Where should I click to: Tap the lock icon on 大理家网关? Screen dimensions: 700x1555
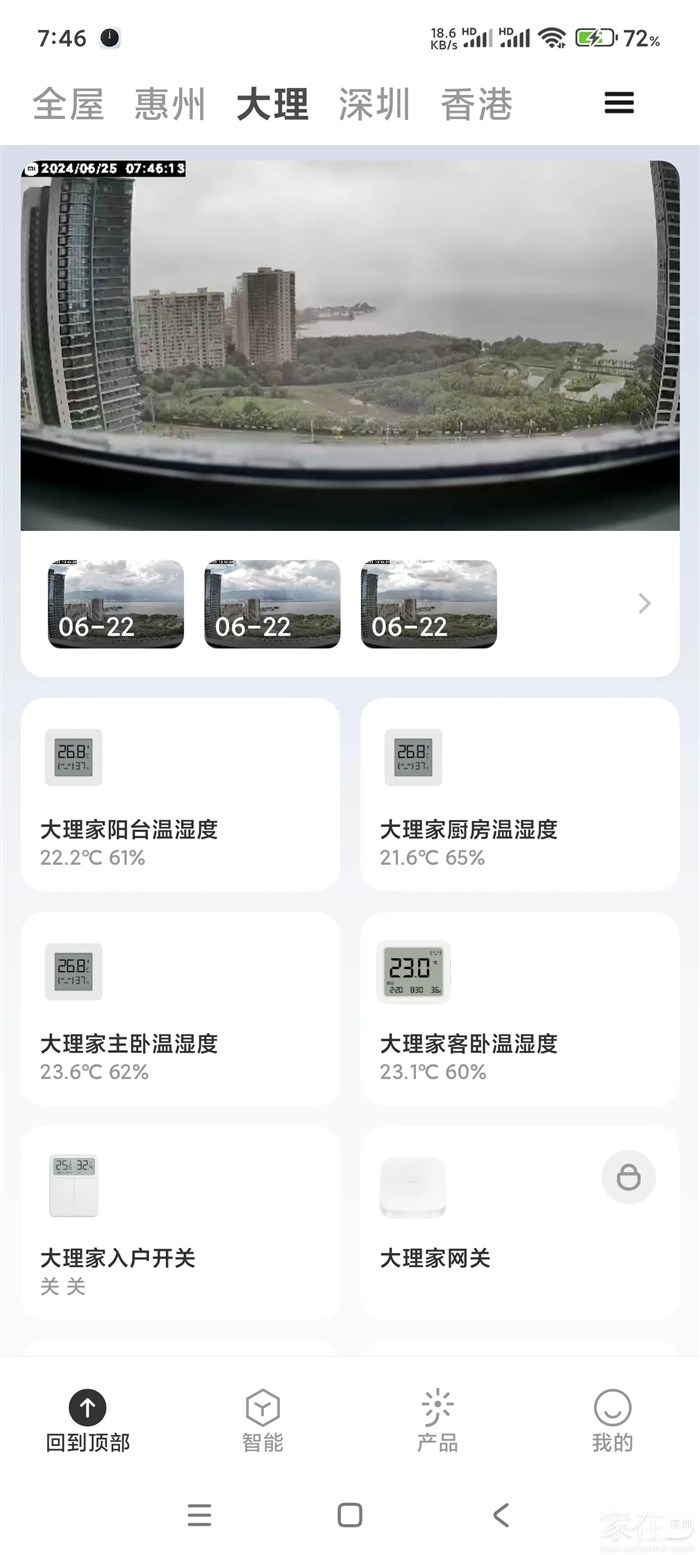point(628,1177)
